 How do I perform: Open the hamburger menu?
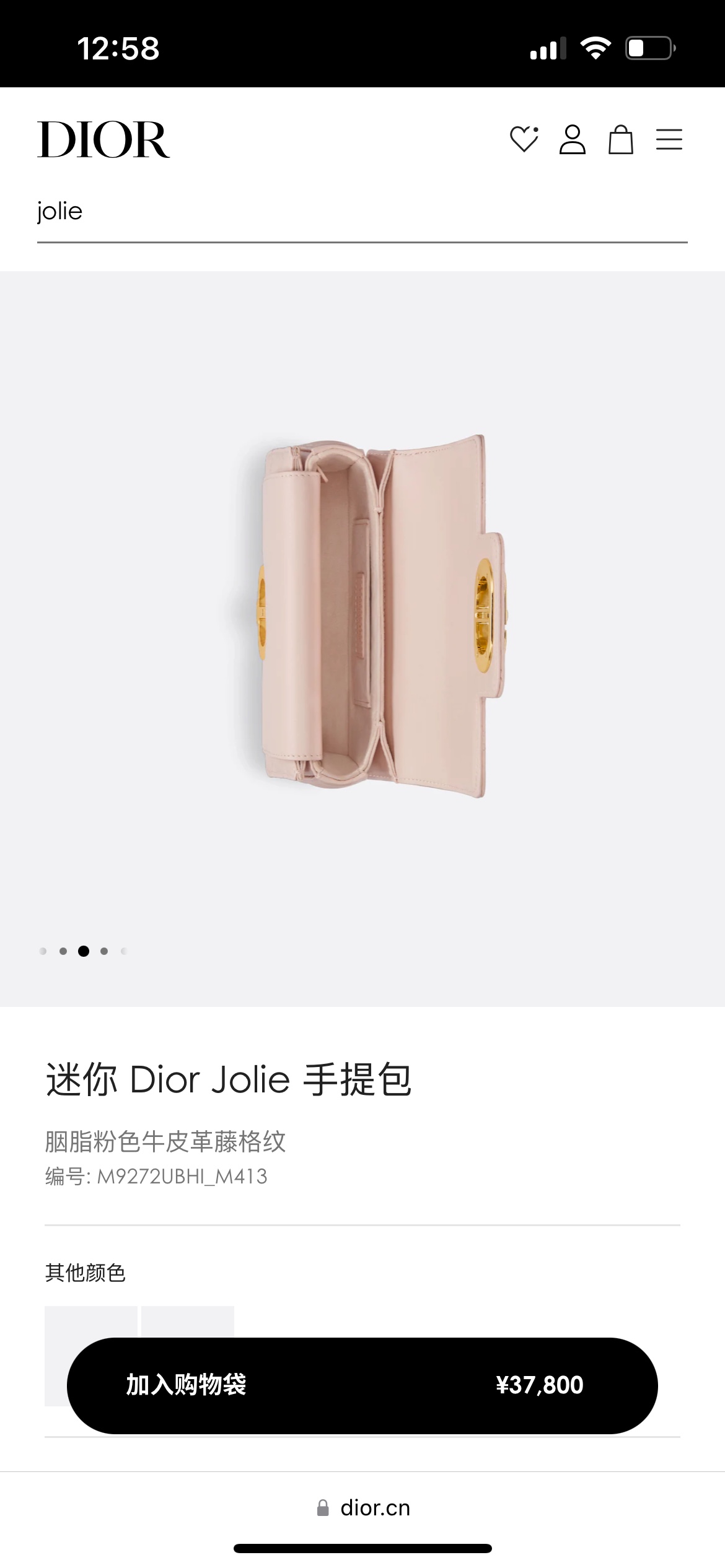pos(669,139)
